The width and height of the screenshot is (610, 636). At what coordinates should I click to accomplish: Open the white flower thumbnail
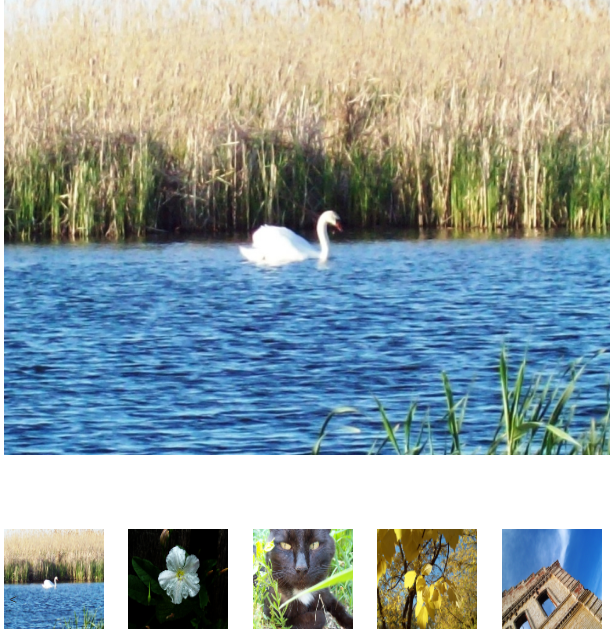(178, 579)
